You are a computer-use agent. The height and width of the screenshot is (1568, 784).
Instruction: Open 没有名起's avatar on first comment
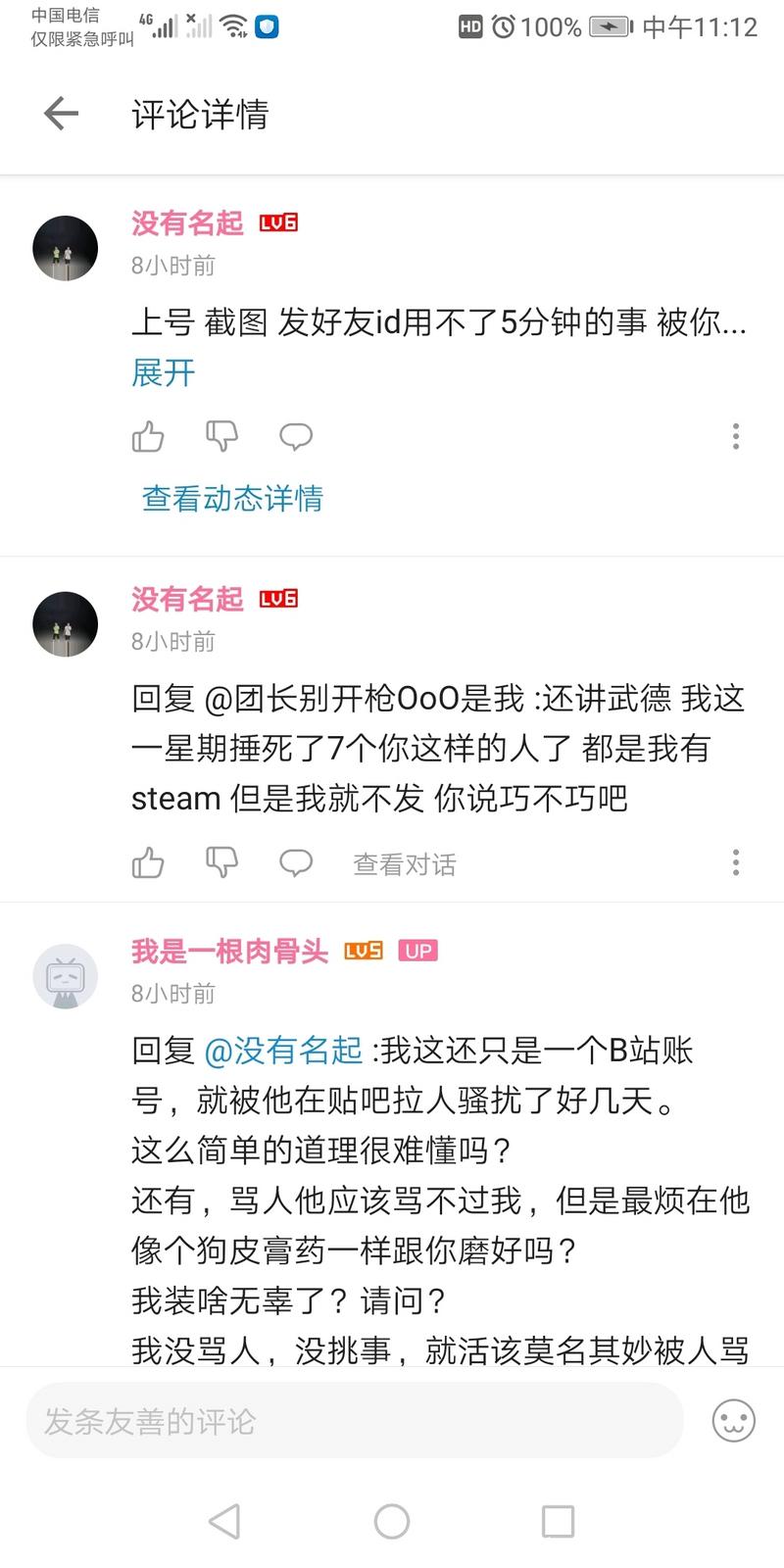tap(66, 249)
